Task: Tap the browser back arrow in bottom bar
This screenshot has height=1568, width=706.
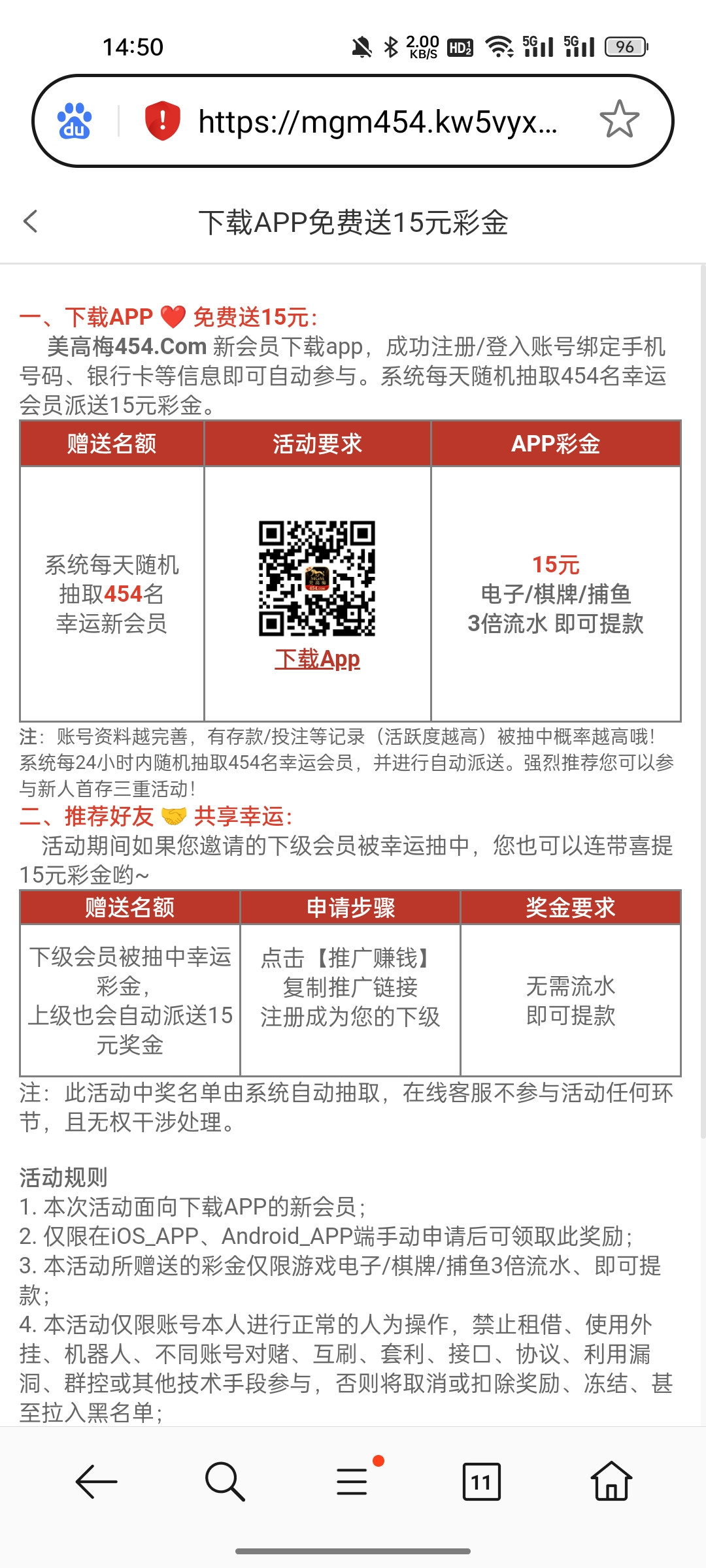Action: click(96, 1482)
